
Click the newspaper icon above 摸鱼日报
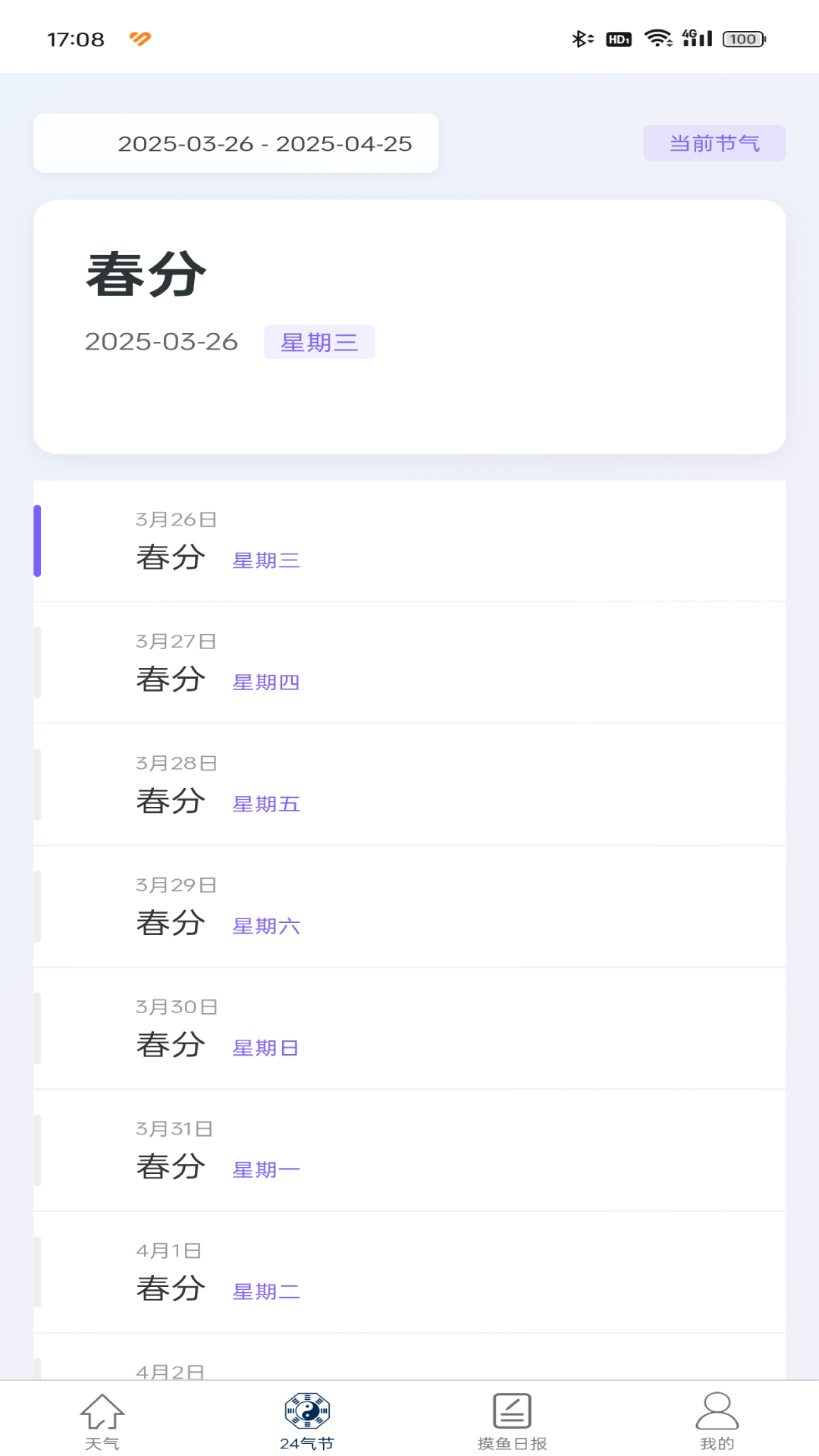click(511, 1408)
